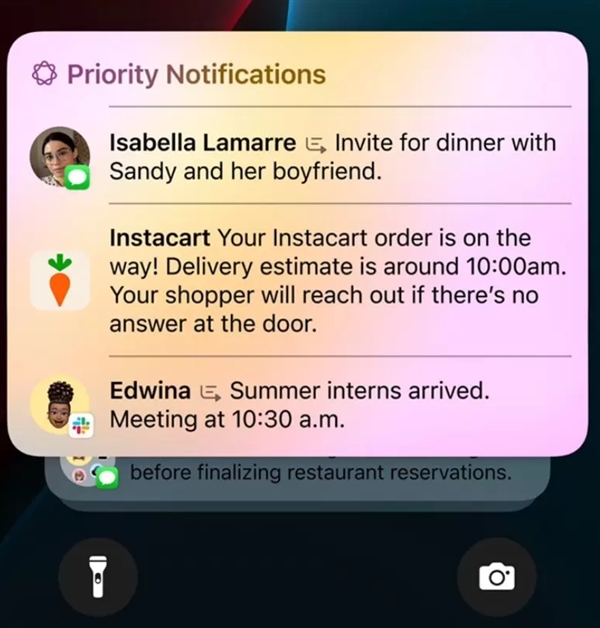Turn on the flashlight
Image resolution: width=600 pixels, height=628 pixels.
pos(98,577)
